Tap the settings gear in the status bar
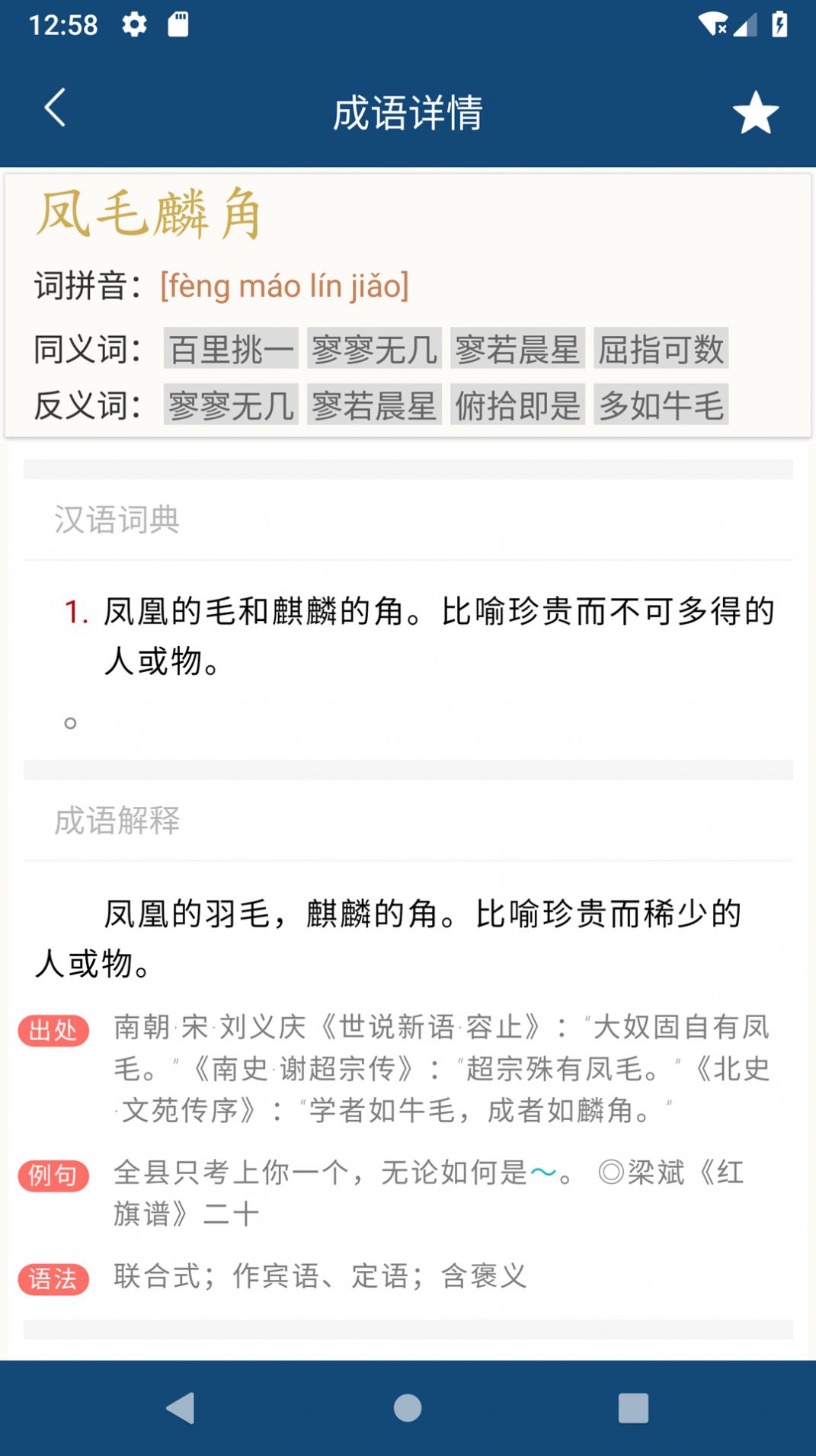The width and height of the screenshot is (816, 1456). click(x=133, y=25)
